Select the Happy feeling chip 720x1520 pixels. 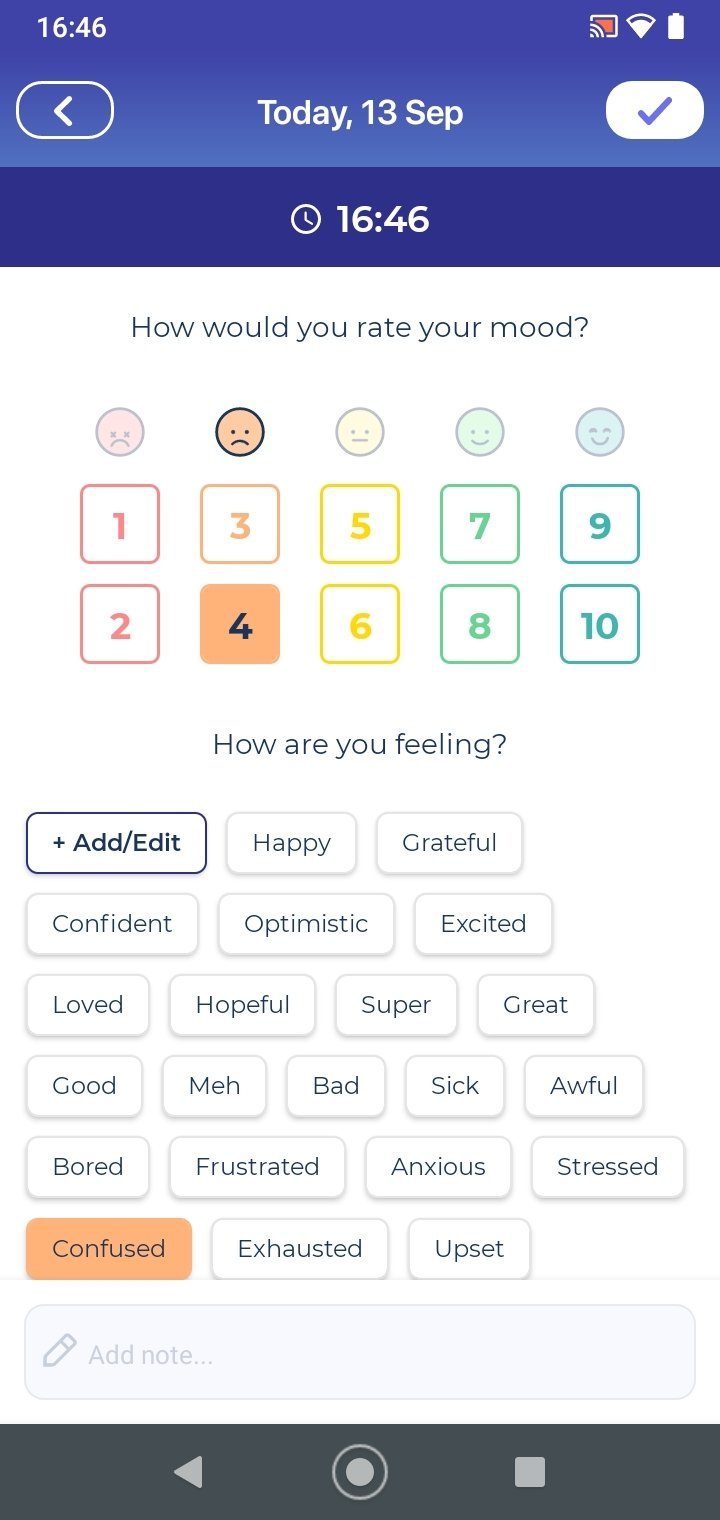click(291, 843)
